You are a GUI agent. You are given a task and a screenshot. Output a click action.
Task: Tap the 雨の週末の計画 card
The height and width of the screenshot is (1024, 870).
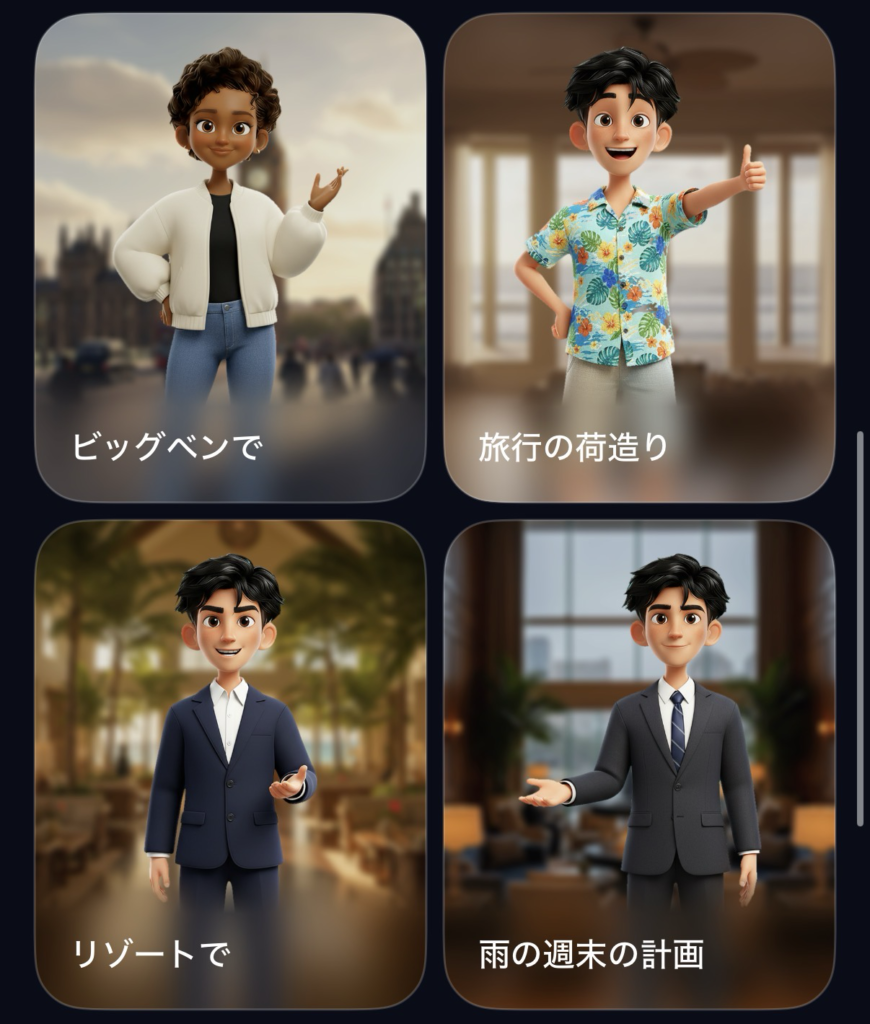coord(639,764)
